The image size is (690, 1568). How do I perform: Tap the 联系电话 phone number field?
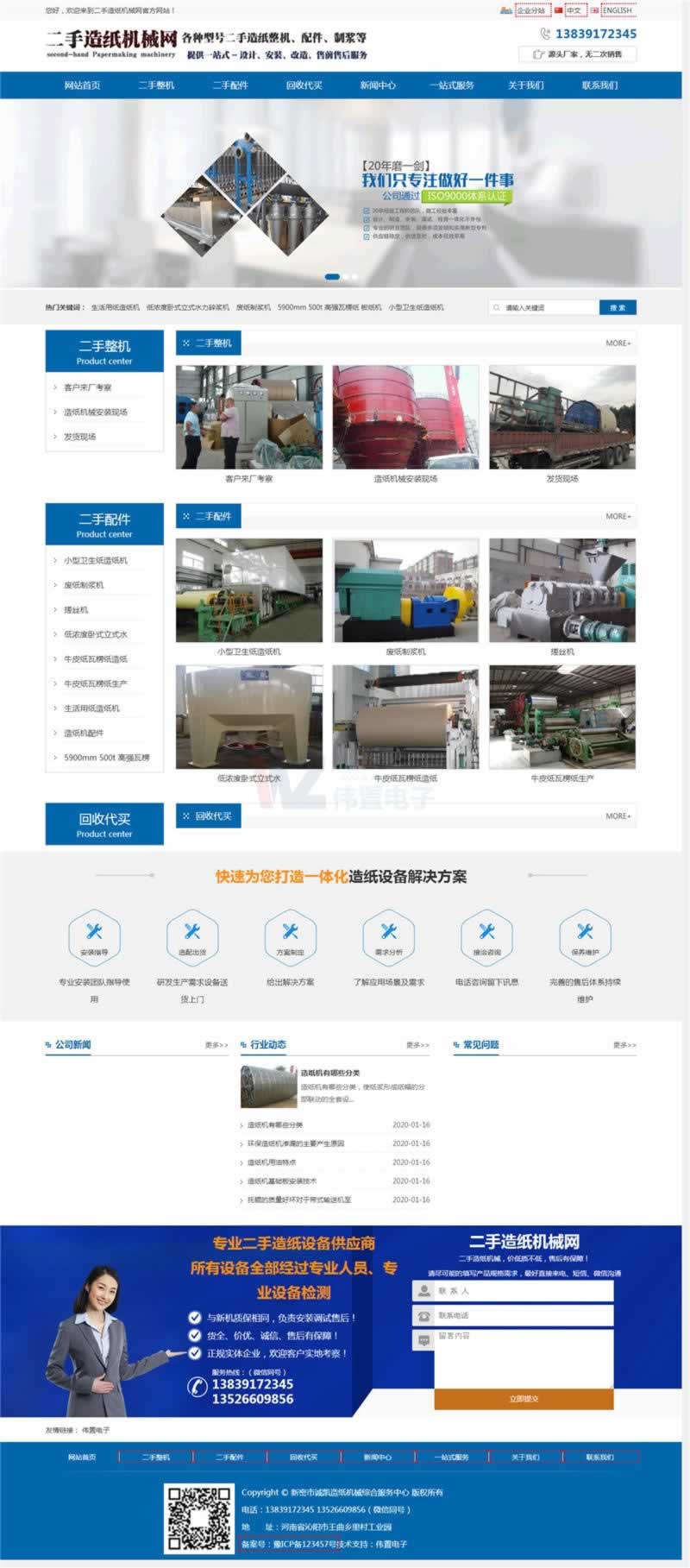[x=524, y=1316]
